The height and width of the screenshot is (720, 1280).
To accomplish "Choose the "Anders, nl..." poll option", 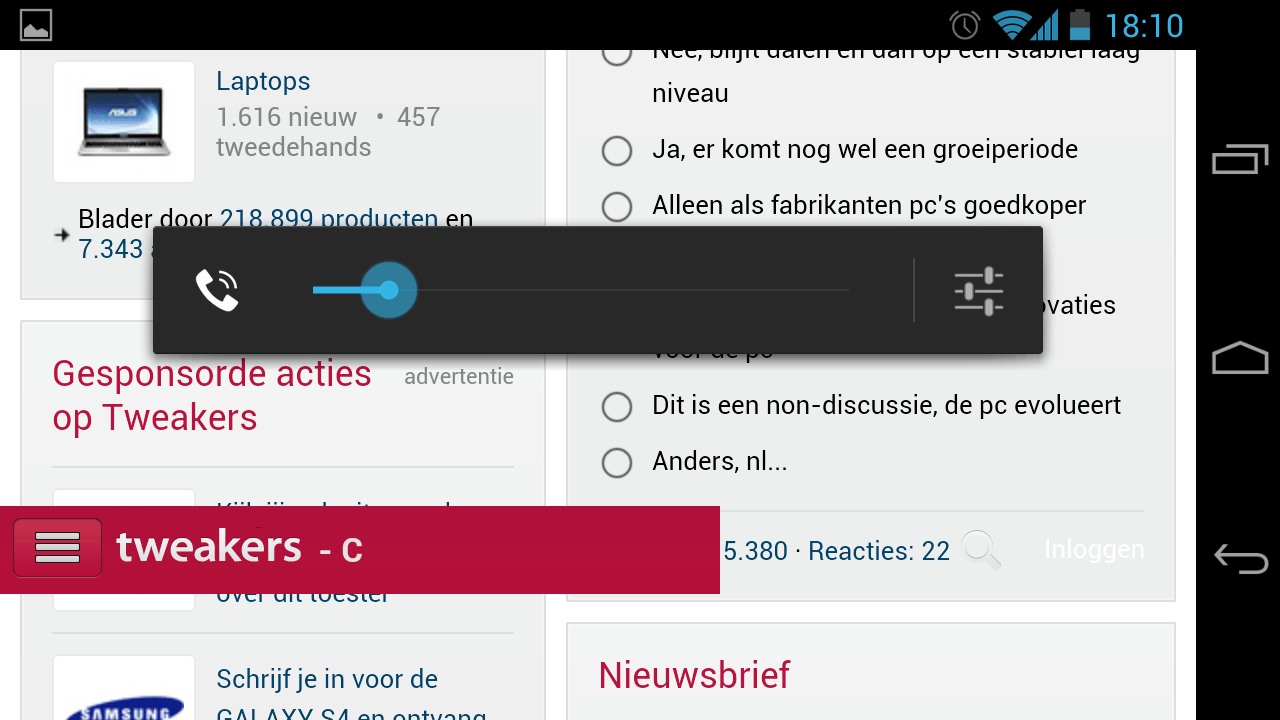I will [617, 463].
